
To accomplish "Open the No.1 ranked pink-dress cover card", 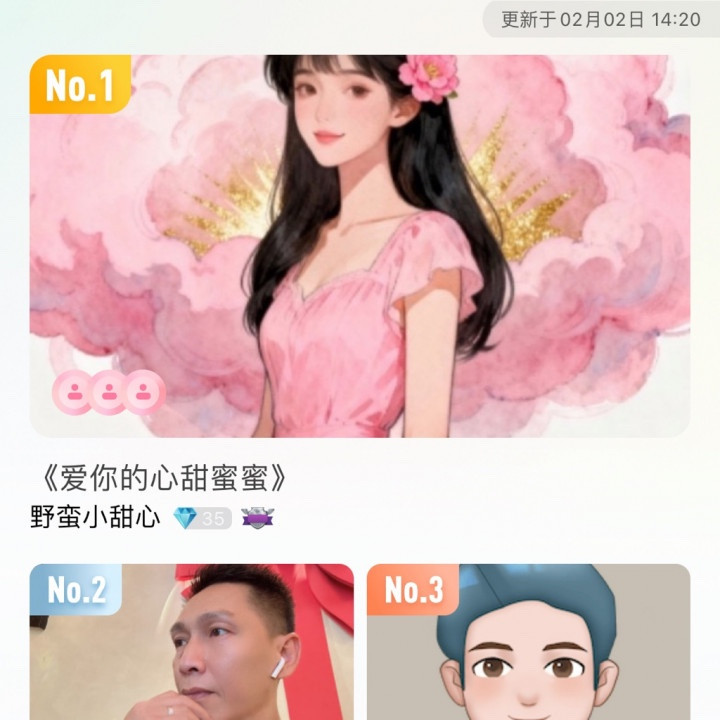I will [360, 245].
